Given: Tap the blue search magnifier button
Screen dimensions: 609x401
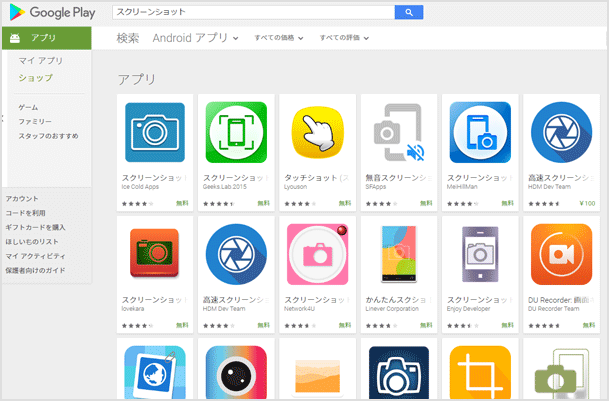Looking at the screenshot, I should click(x=408, y=12).
